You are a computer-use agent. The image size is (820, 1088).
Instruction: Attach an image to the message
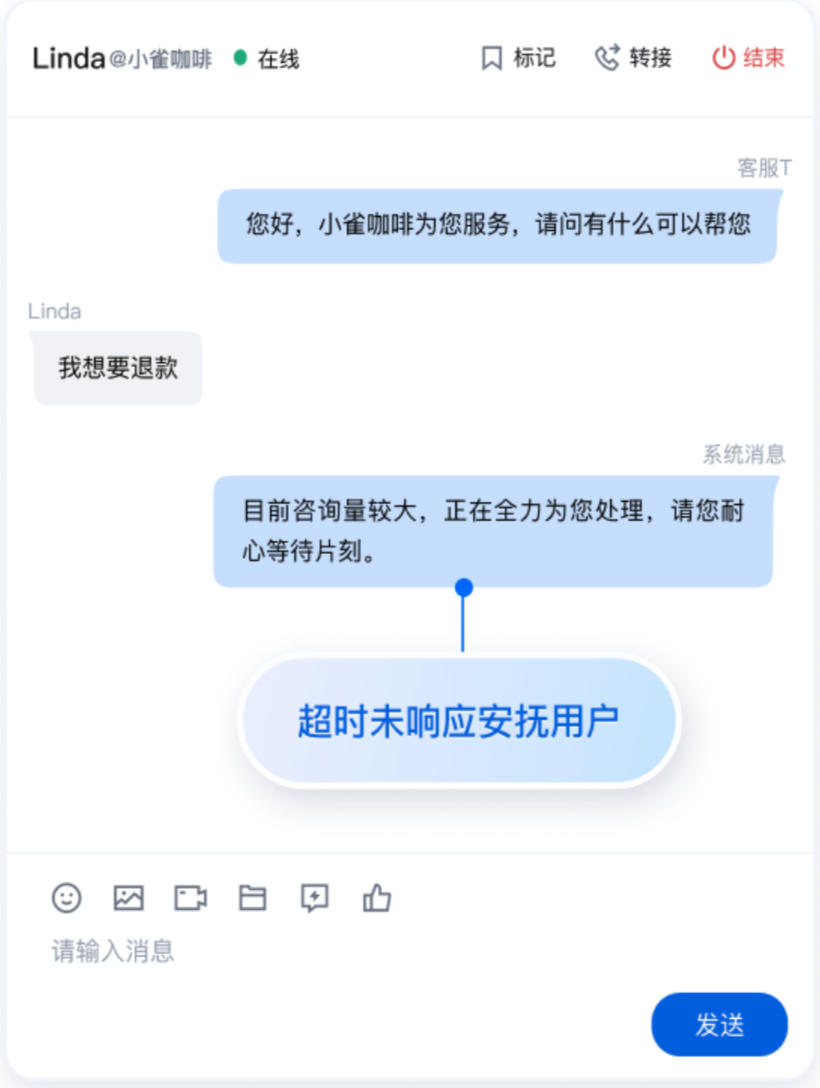(x=128, y=897)
